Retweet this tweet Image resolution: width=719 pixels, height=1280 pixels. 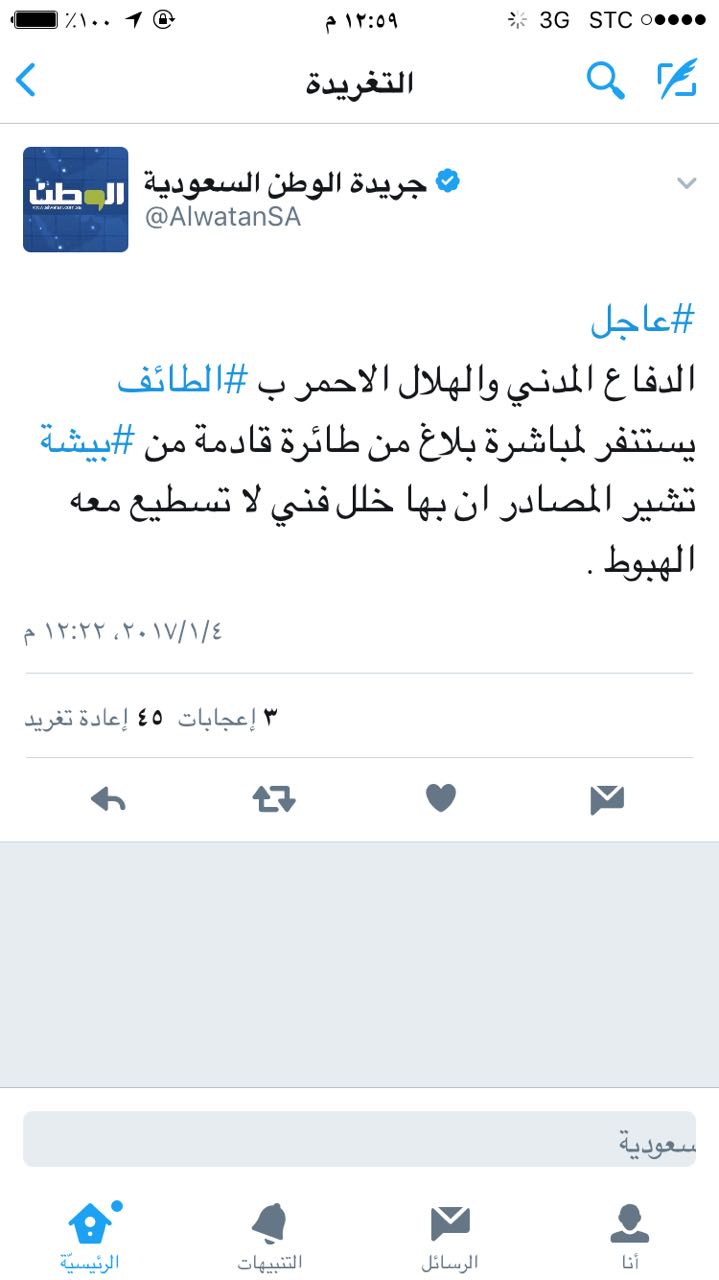point(274,799)
